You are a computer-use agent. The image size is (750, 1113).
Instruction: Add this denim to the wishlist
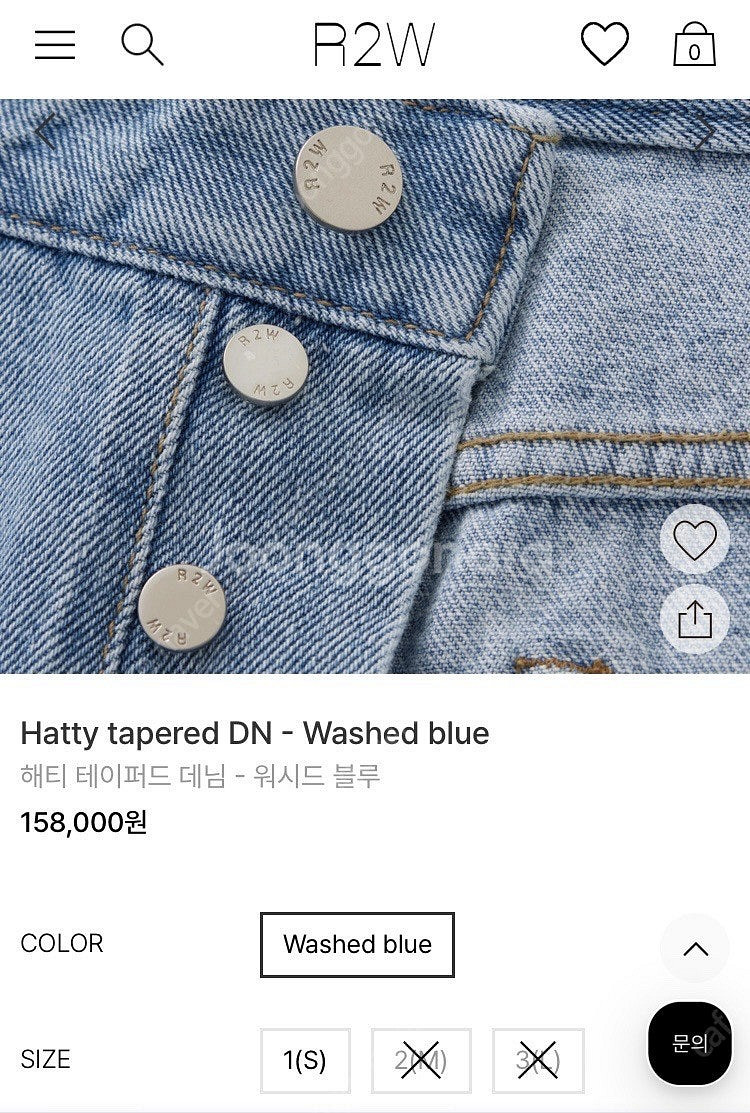click(x=694, y=540)
